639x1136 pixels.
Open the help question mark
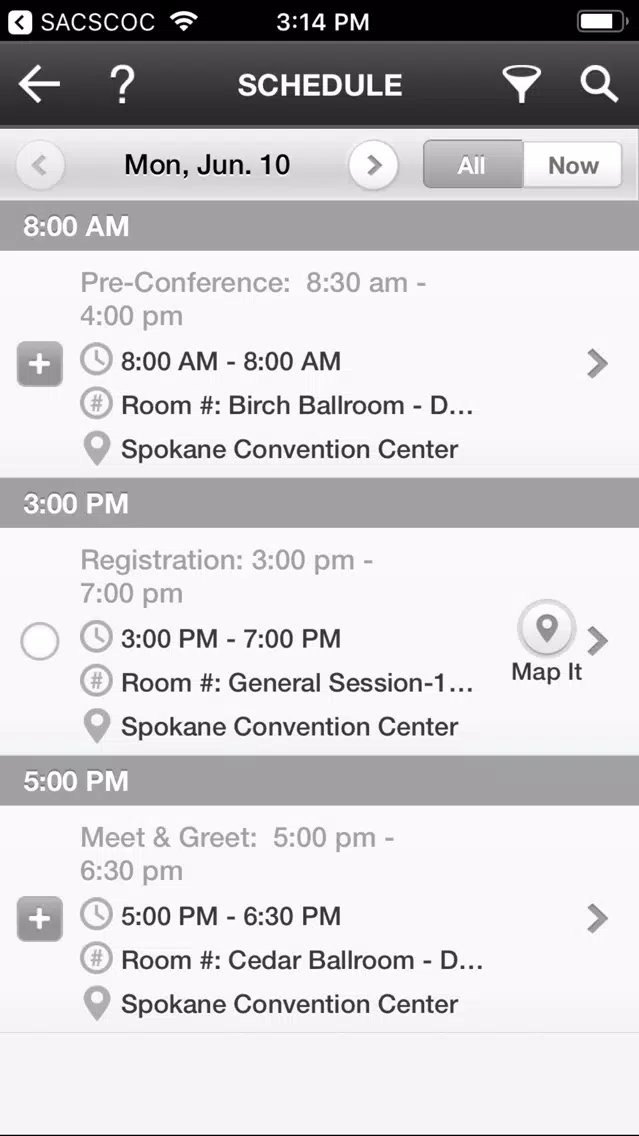coord(122,85)
